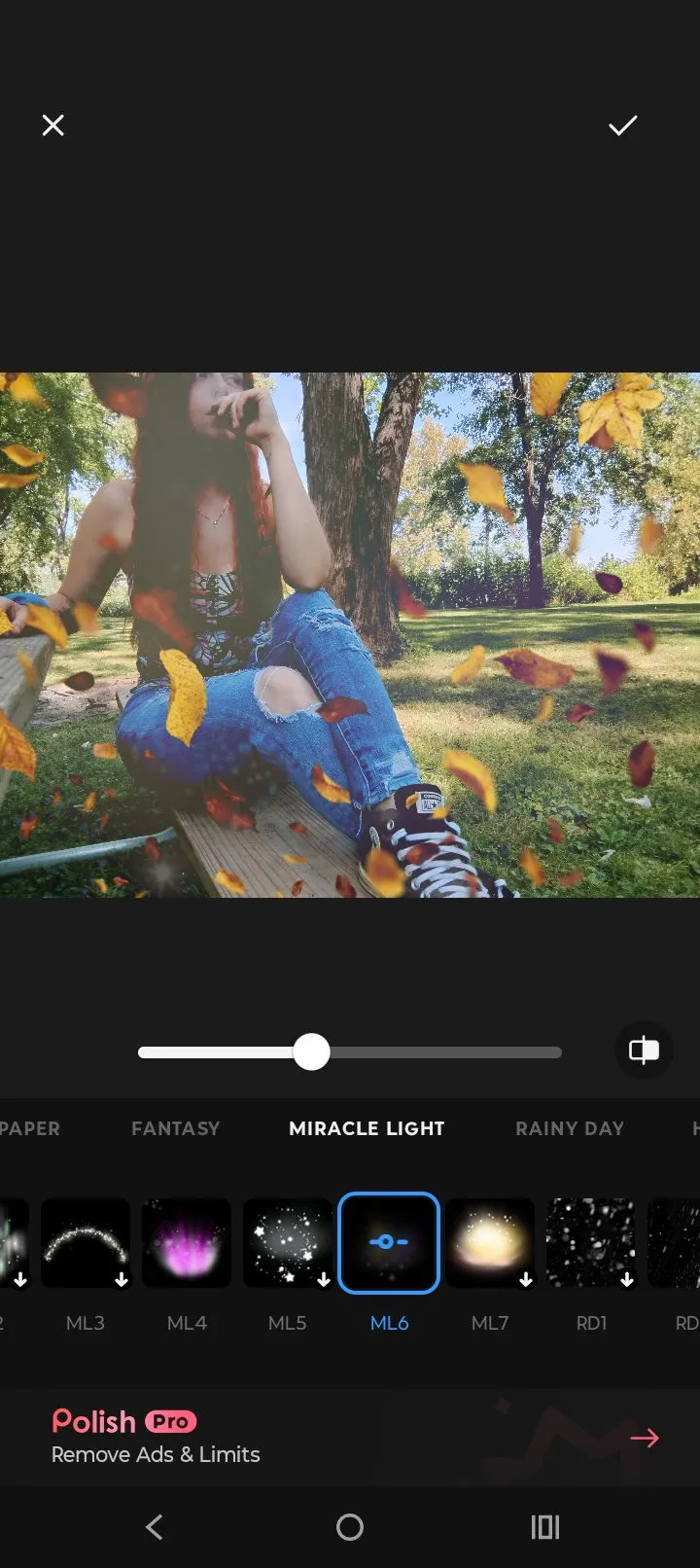The width and height of the screenshot is (700, 1568).
Task: Apply the ML7 glow effect
Action: point(490,1243)
